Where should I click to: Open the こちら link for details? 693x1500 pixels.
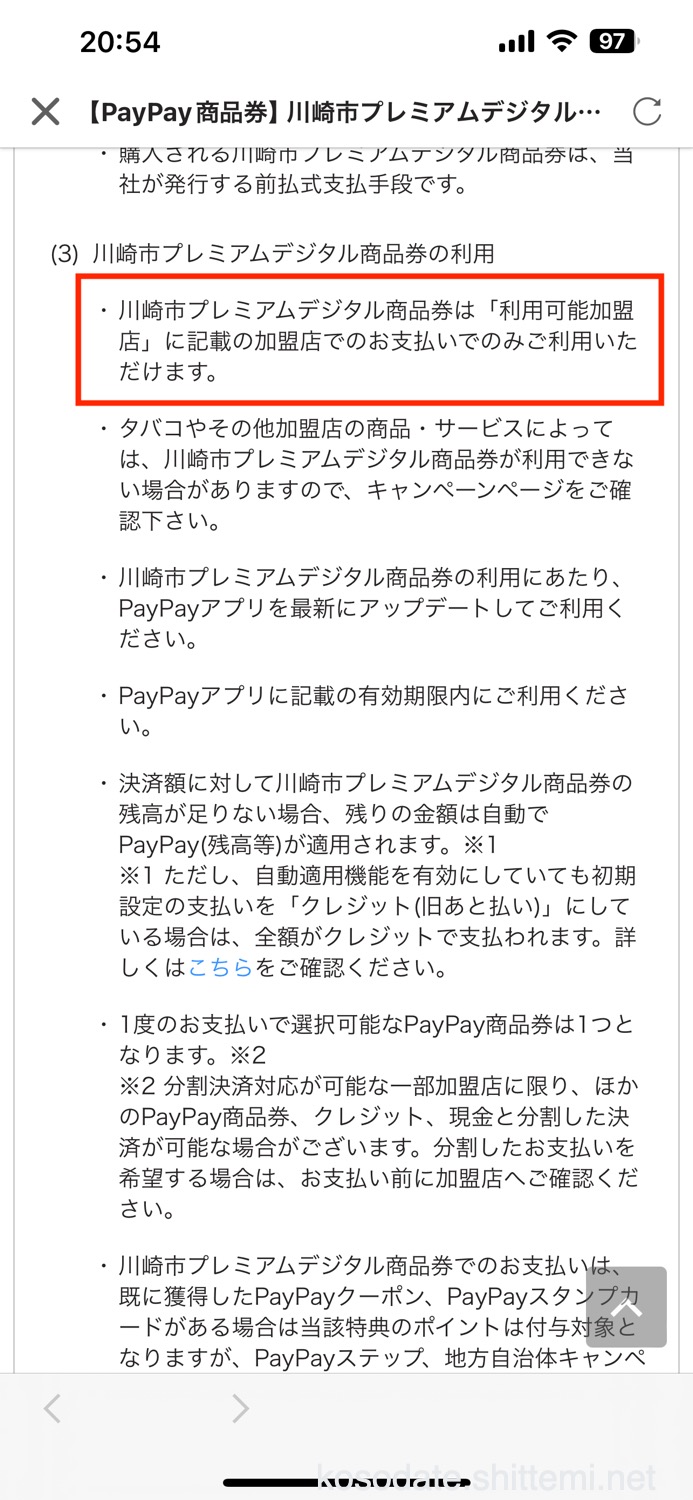221,968
